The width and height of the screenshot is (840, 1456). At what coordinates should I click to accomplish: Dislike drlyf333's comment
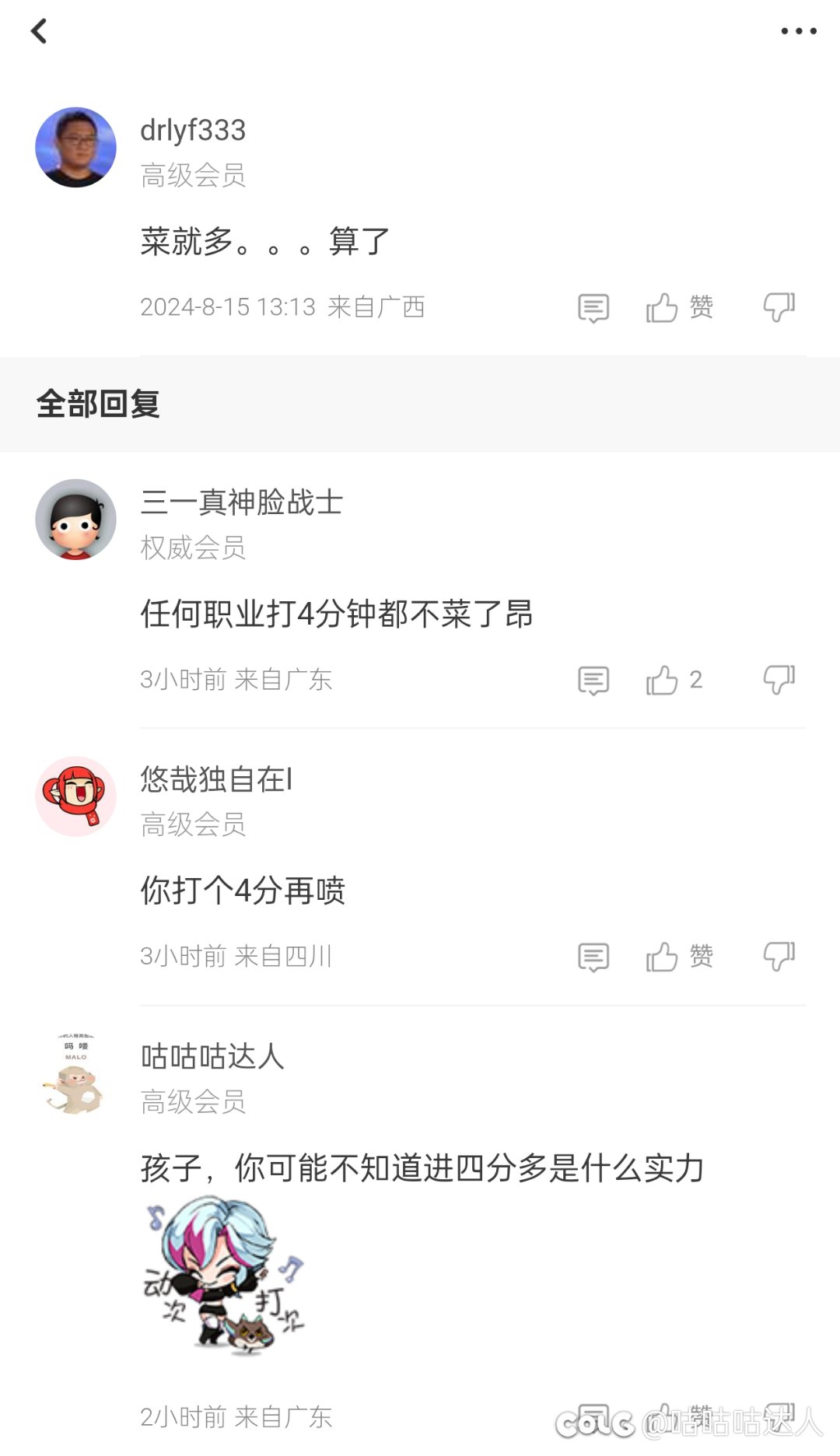pyautogui.click(x=779, y=308)
